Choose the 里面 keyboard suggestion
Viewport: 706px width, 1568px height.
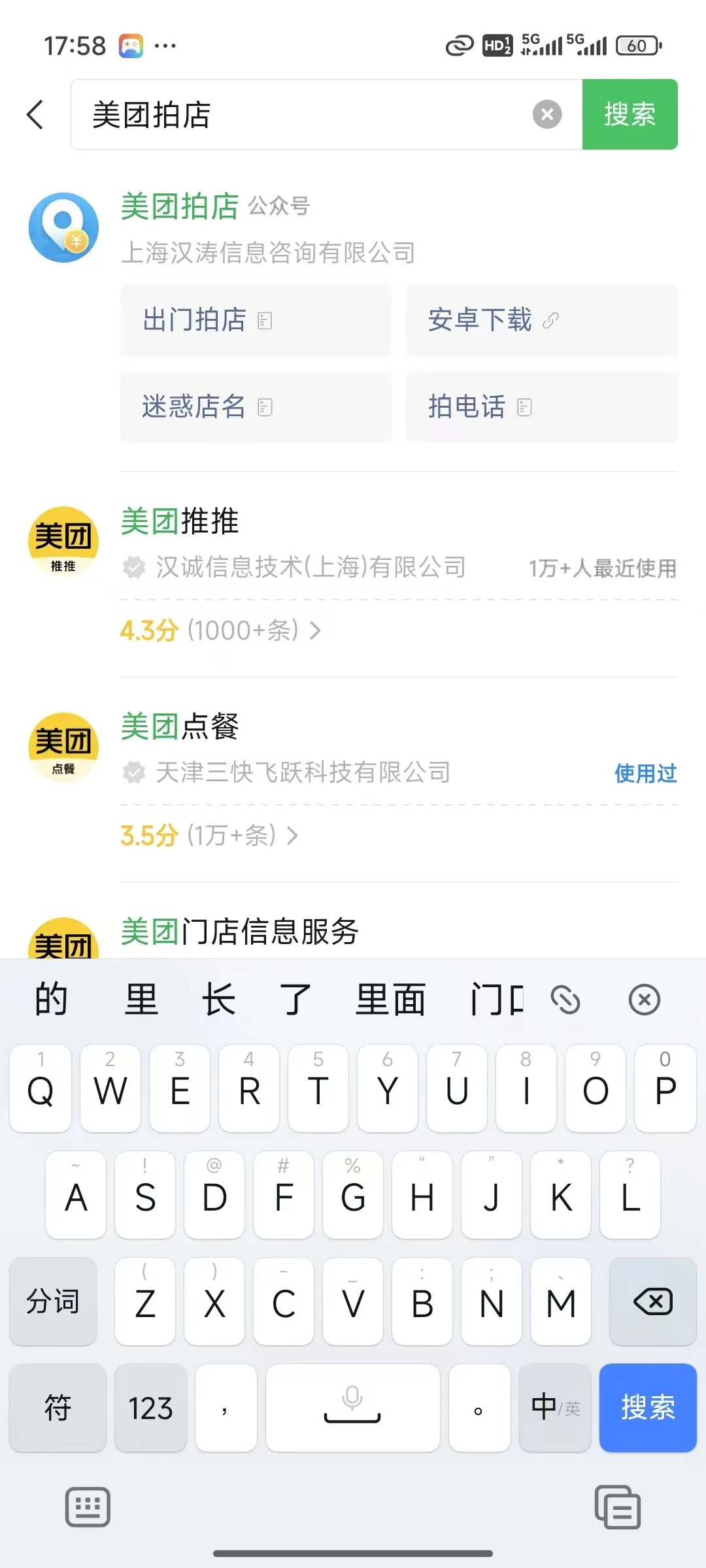[x=390, y=1000]
